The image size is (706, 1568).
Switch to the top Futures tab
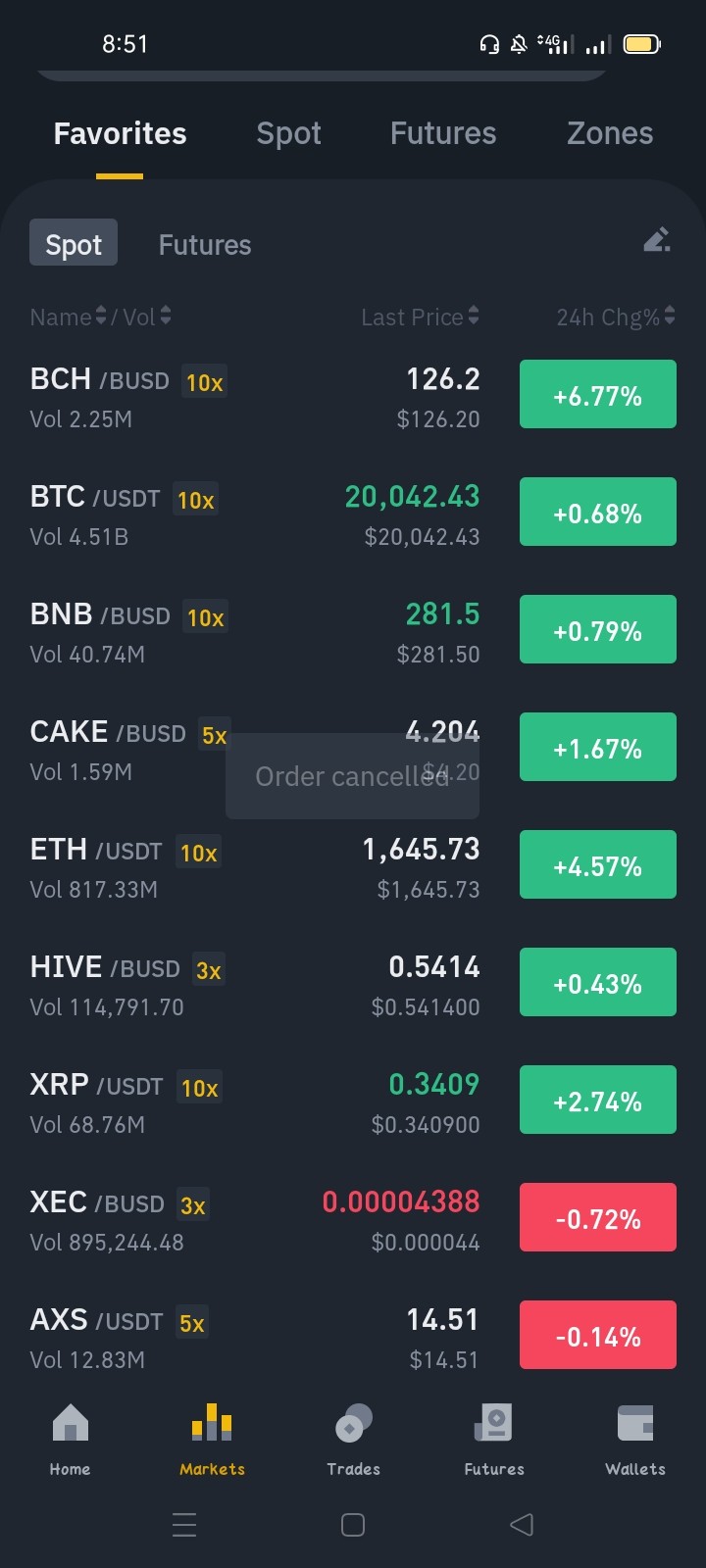pos(443,133)
